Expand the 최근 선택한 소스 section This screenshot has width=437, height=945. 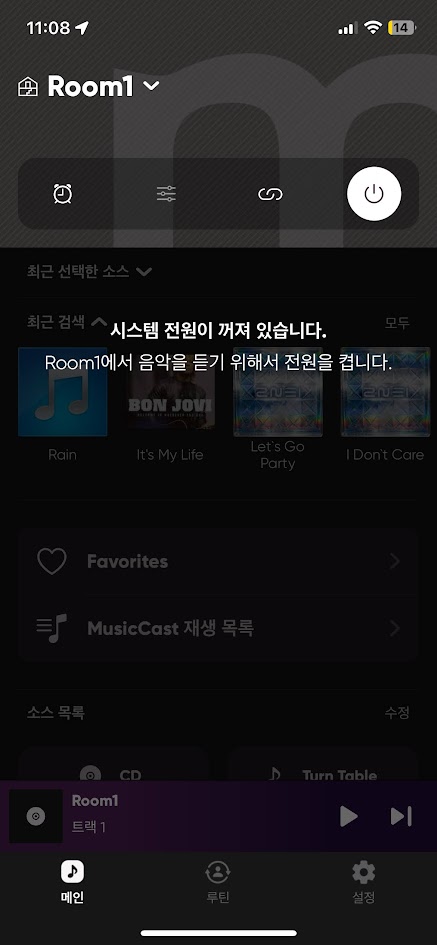[x=89, y=271]
